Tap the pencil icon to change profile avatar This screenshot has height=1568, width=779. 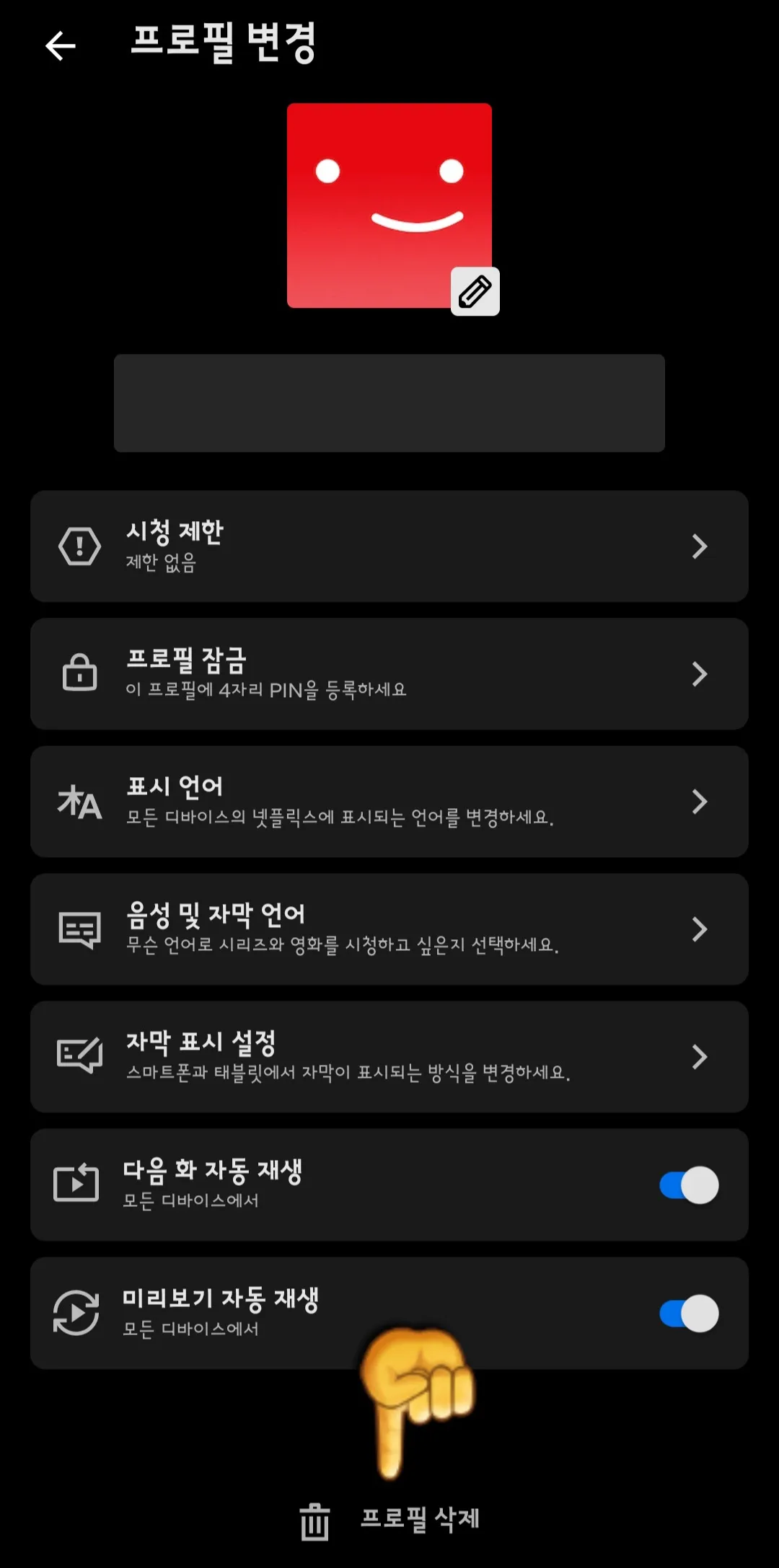pos(475,292)
